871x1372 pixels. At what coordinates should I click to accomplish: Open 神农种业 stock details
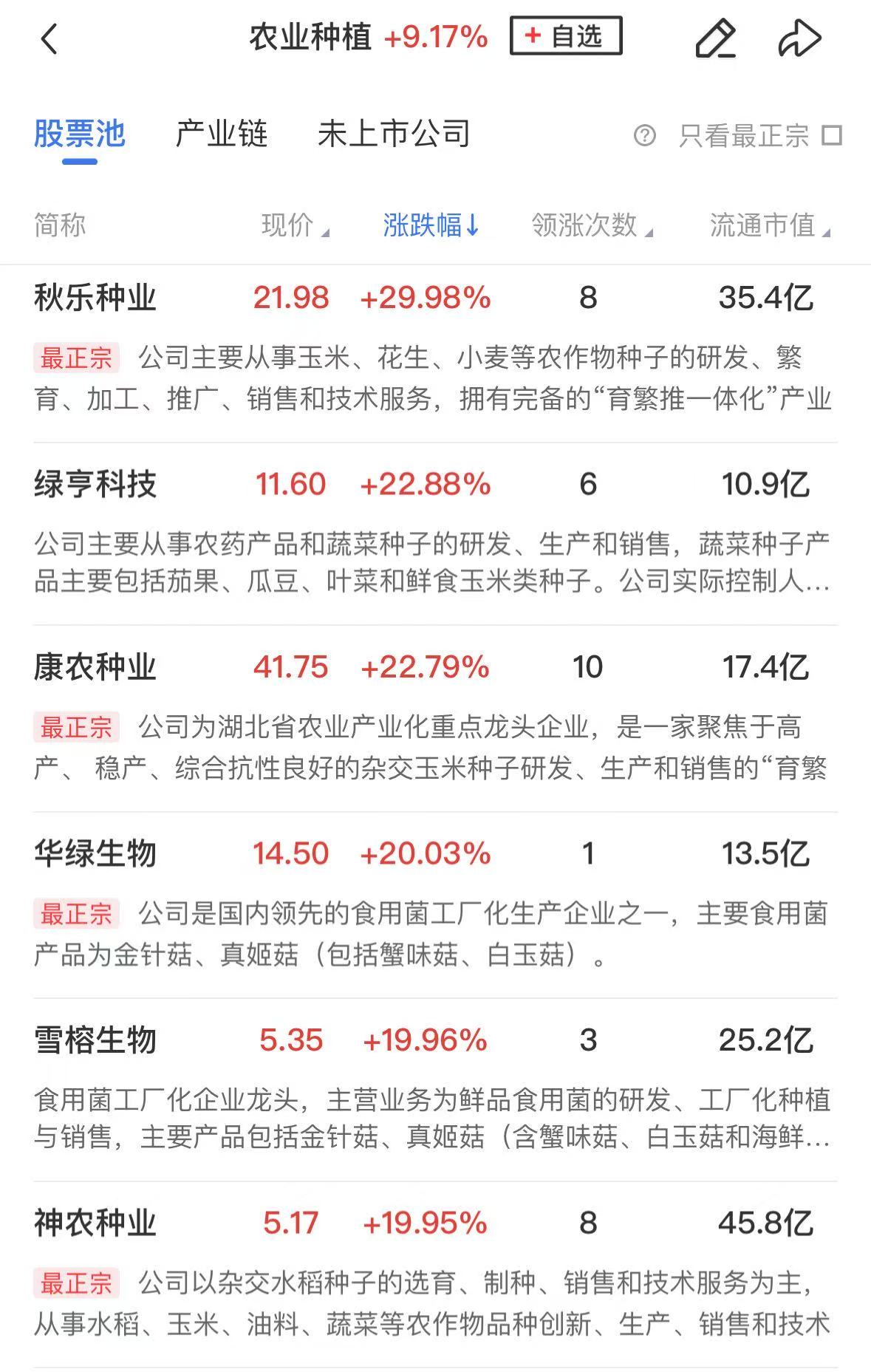click(x=95, y=1223)
